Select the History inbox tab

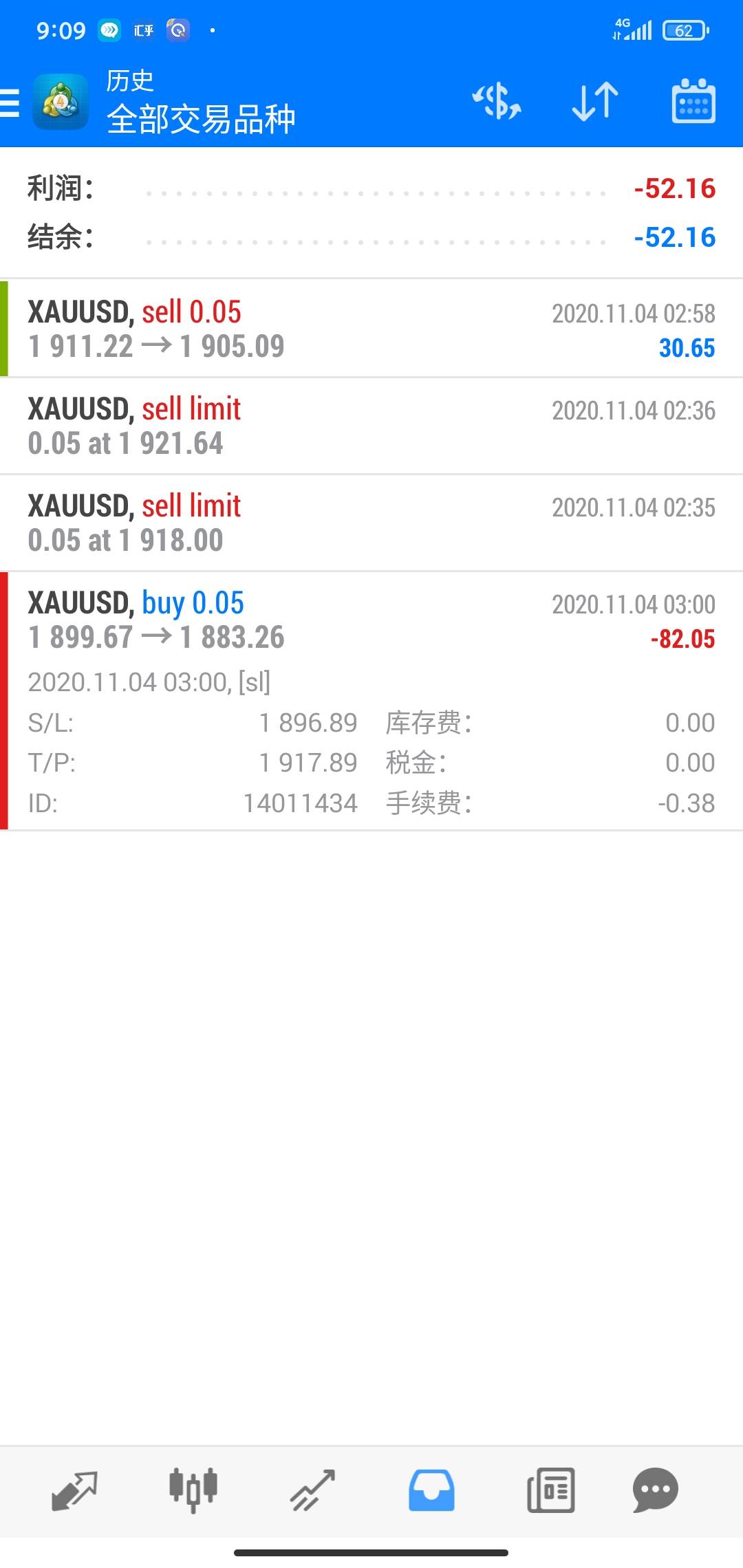[x=431, y=1490]
